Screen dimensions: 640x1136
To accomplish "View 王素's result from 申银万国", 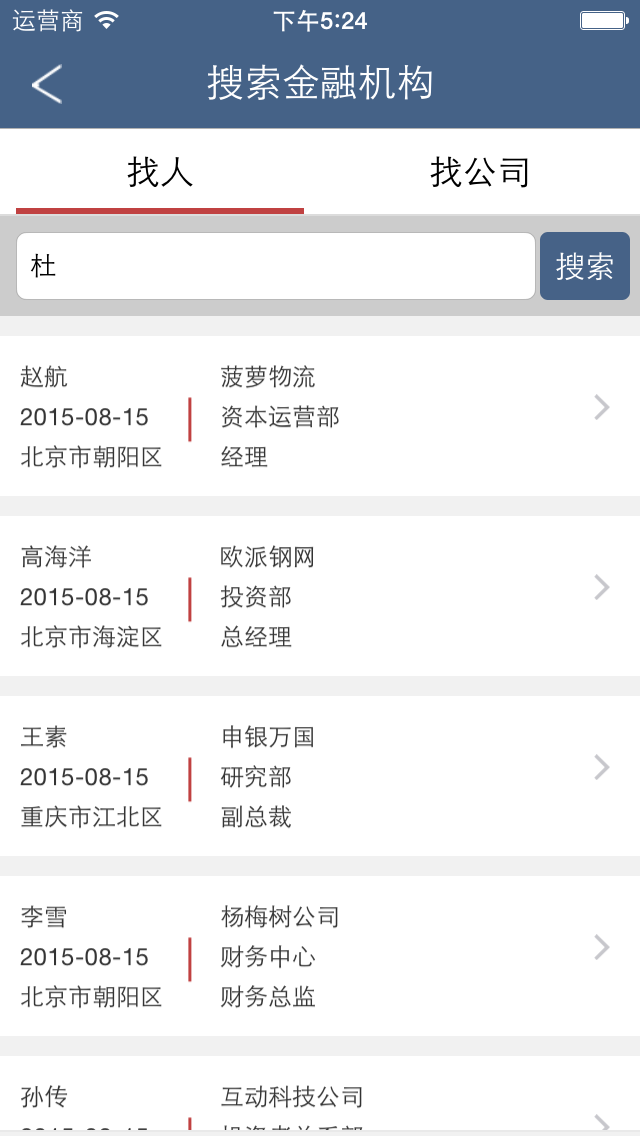I will (320, 776).
